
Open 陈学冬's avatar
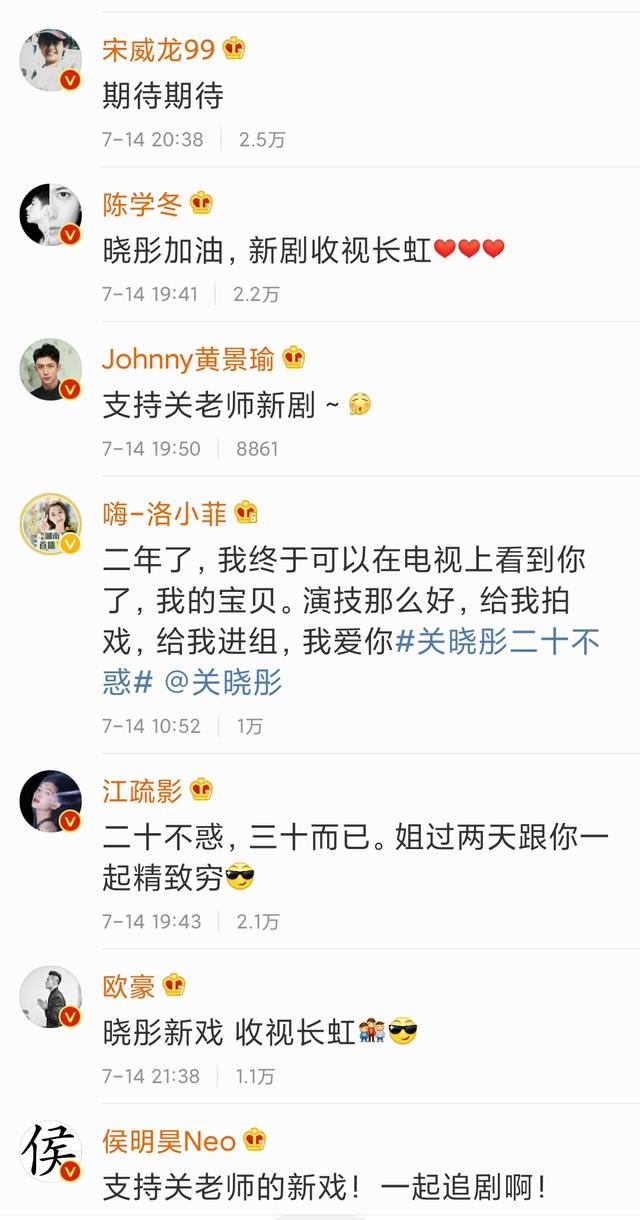tap(51, 214)
